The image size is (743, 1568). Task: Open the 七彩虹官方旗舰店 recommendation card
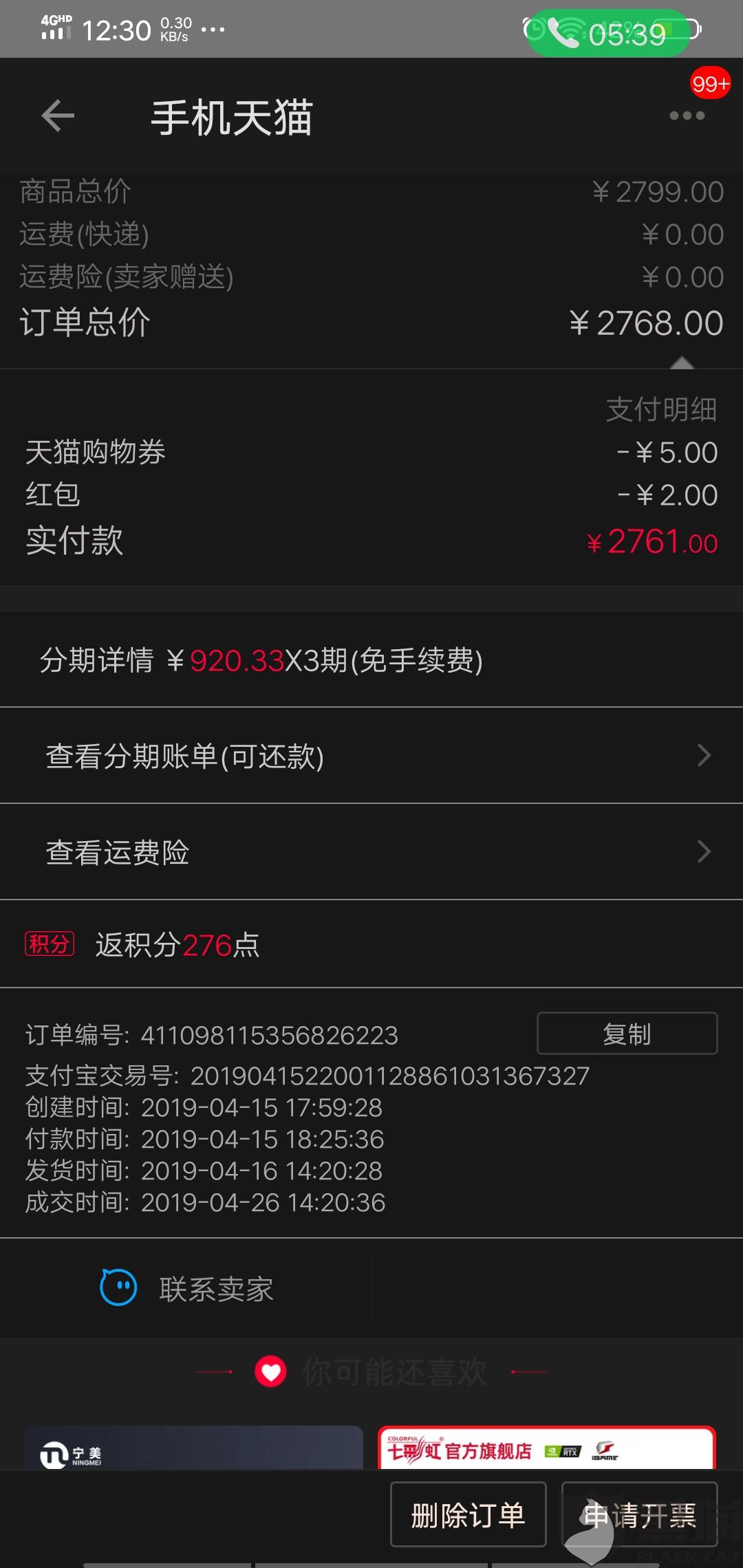pos(546,1448)
